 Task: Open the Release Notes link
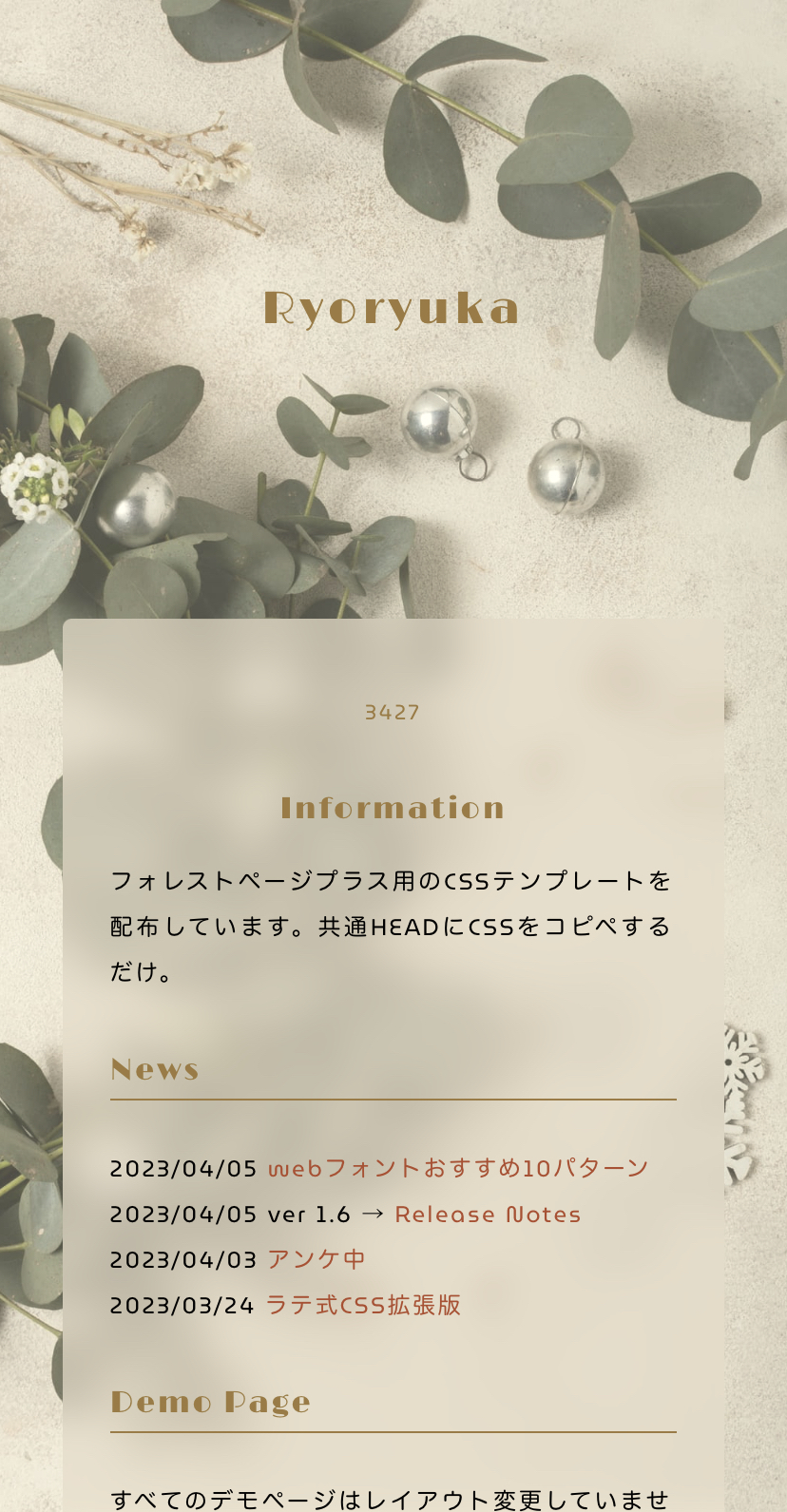pyautogui.click(x=488, y=1215)
